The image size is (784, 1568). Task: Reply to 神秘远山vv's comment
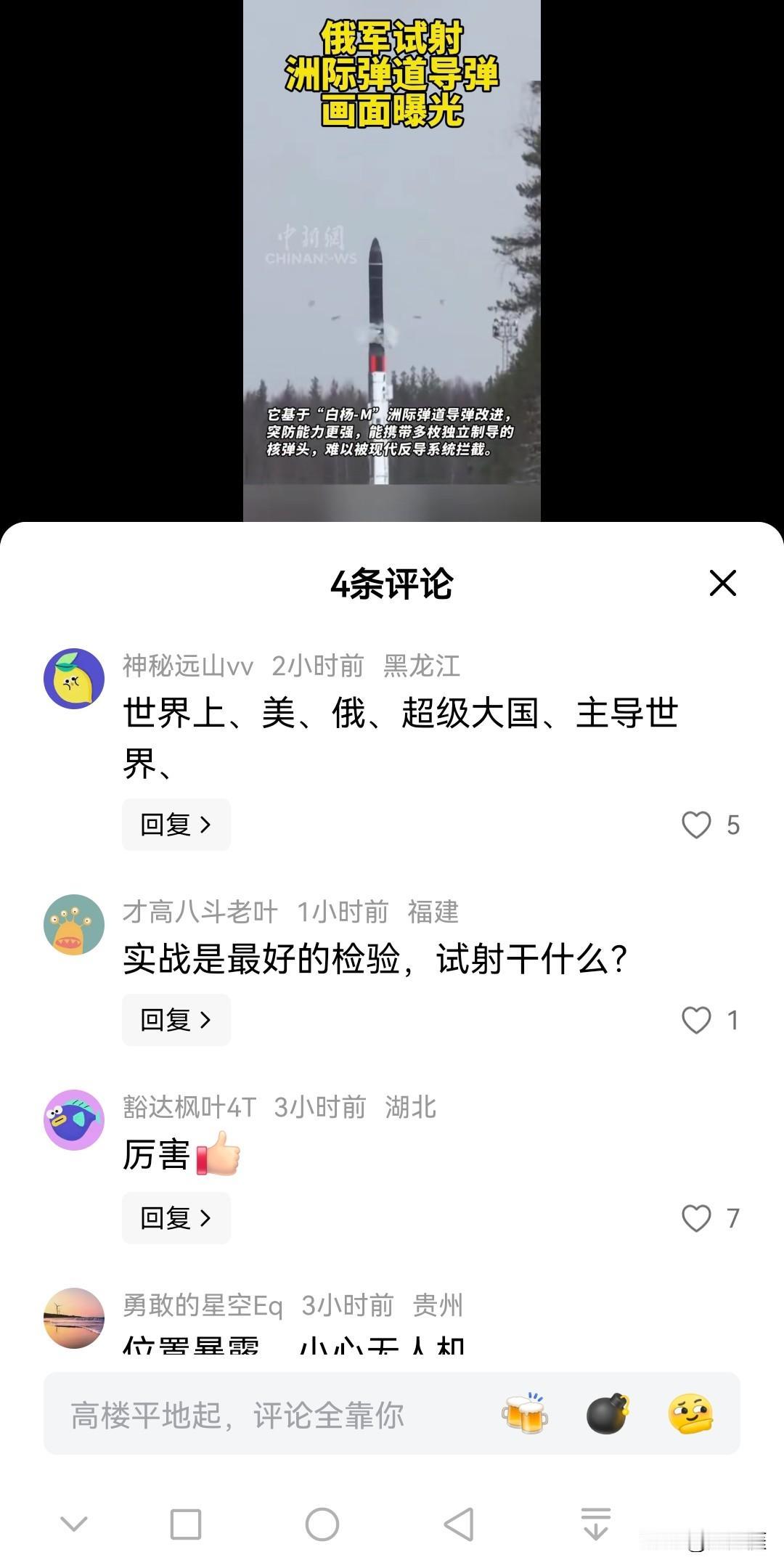point(176,825)
